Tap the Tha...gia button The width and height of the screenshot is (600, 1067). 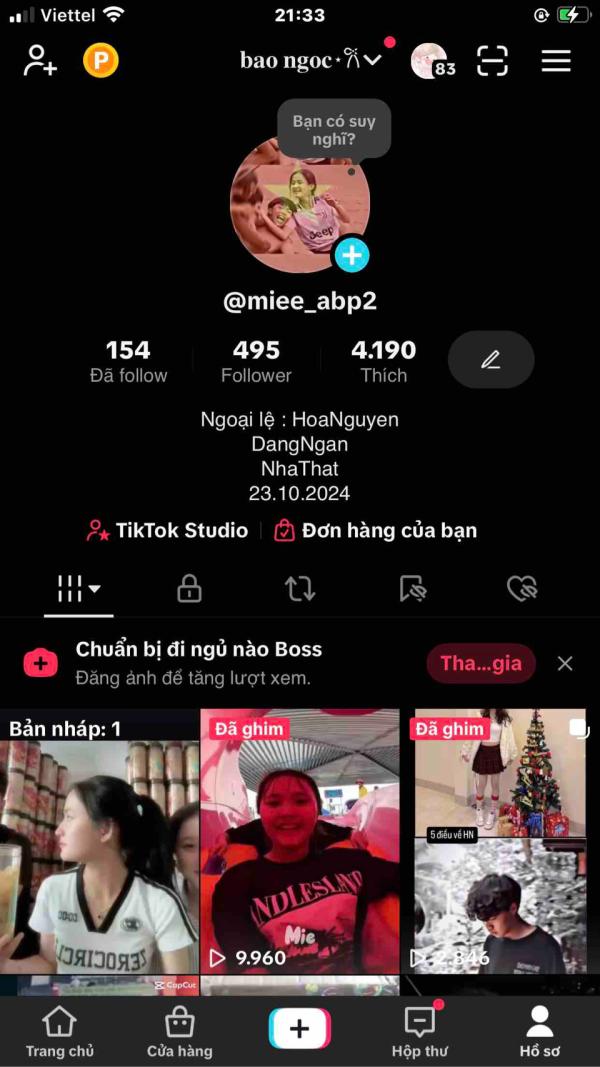(x=481, y=663)
